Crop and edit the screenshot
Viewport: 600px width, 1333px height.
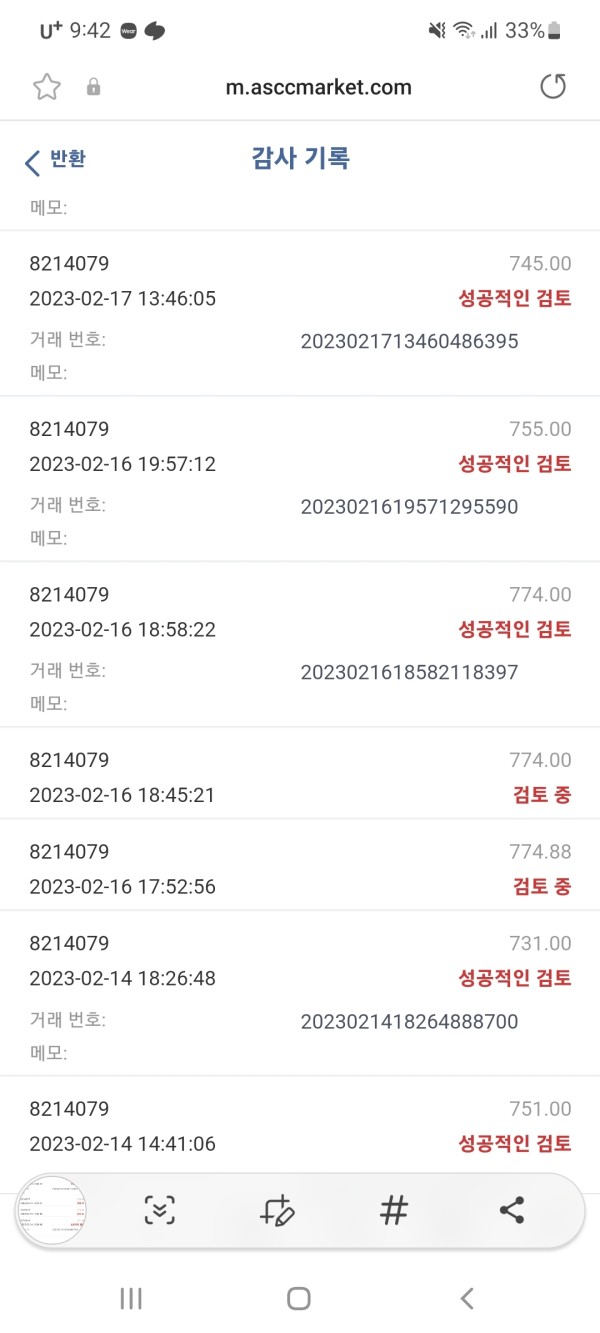tap(276, 1211)
